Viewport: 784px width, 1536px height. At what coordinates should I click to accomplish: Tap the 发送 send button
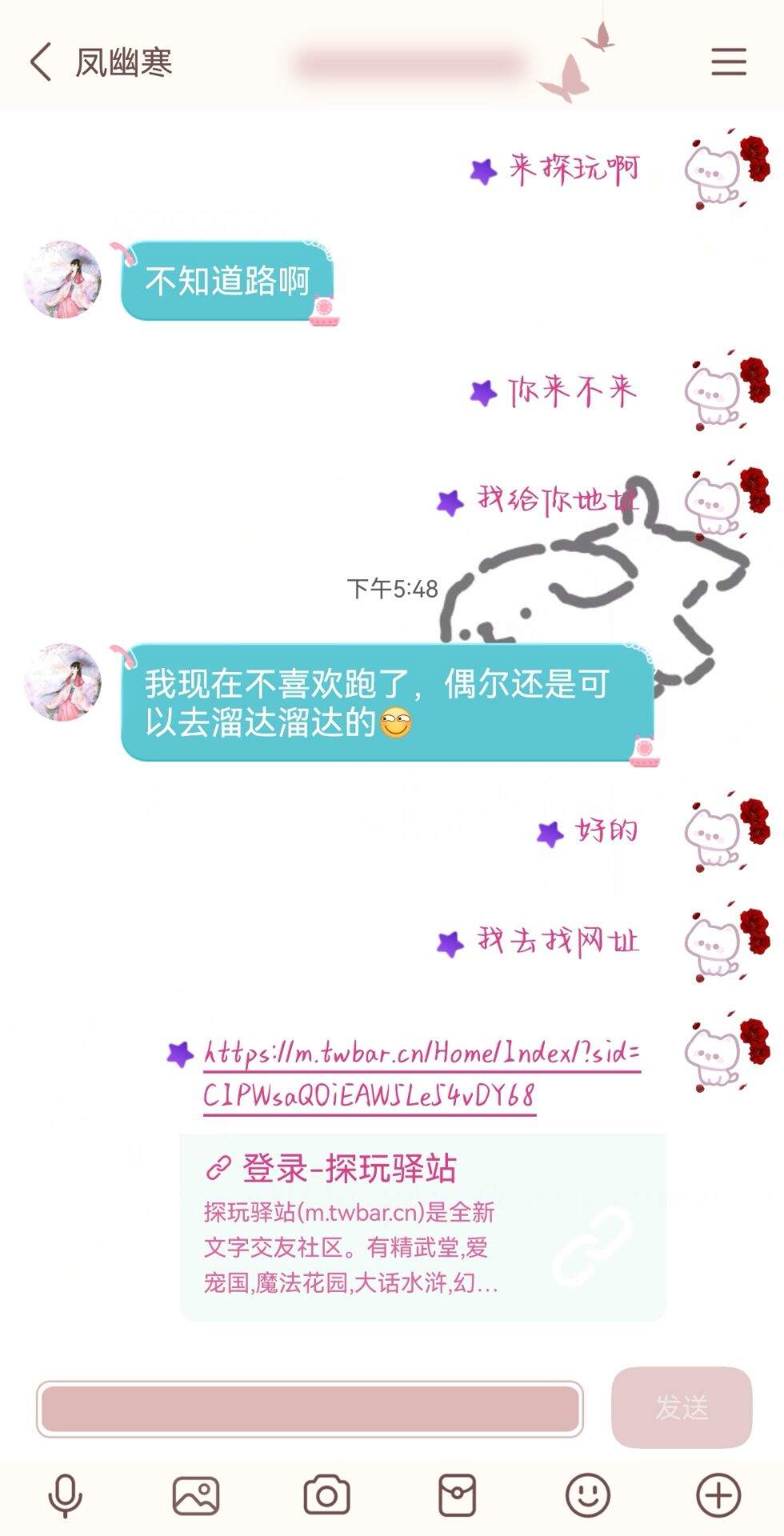click(682, 1407)
